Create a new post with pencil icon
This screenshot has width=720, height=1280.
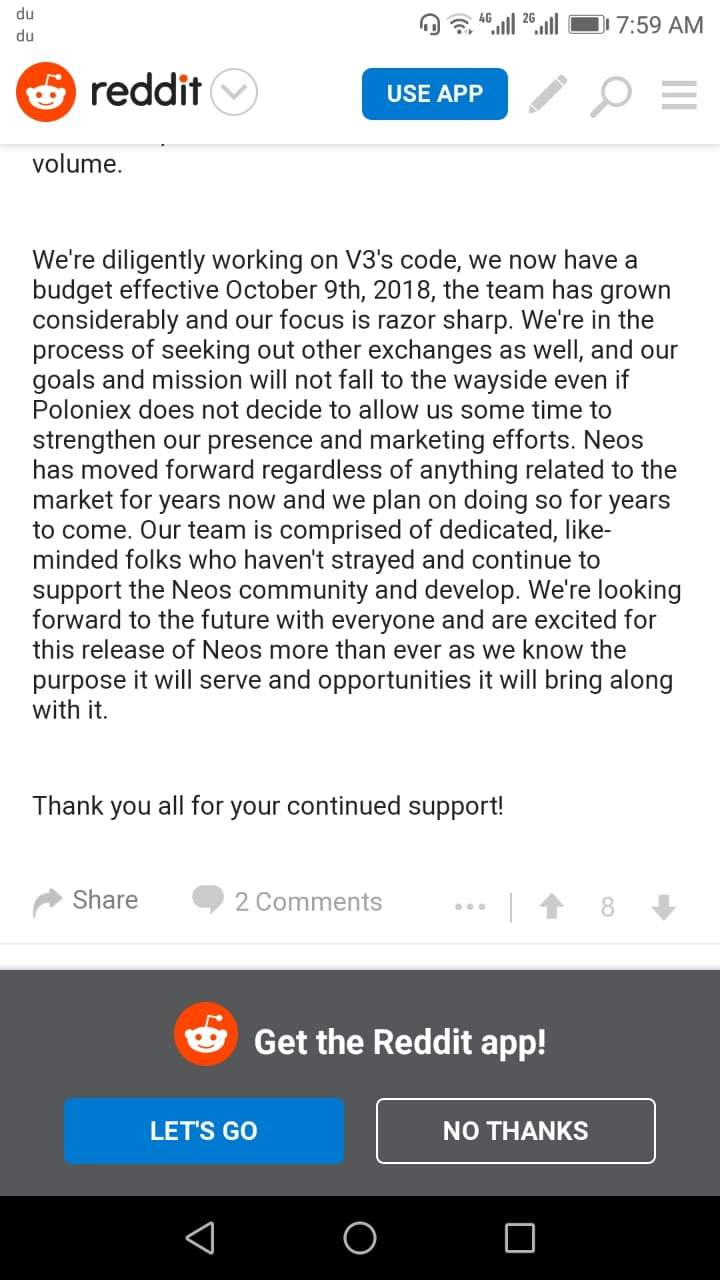[x=547, y=94]
